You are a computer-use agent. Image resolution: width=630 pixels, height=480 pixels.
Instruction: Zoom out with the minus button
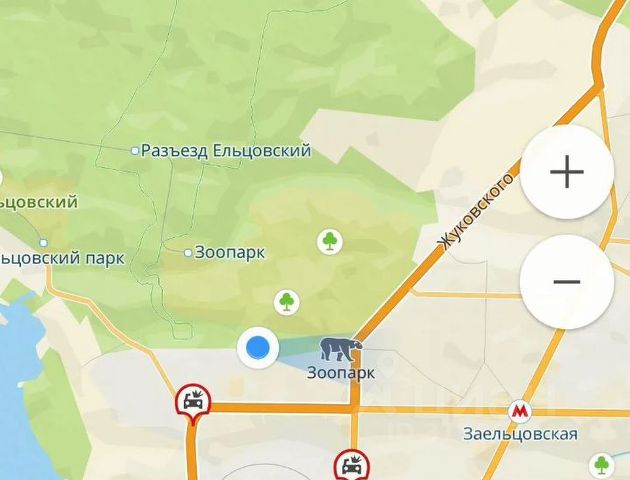coord(566,281)
